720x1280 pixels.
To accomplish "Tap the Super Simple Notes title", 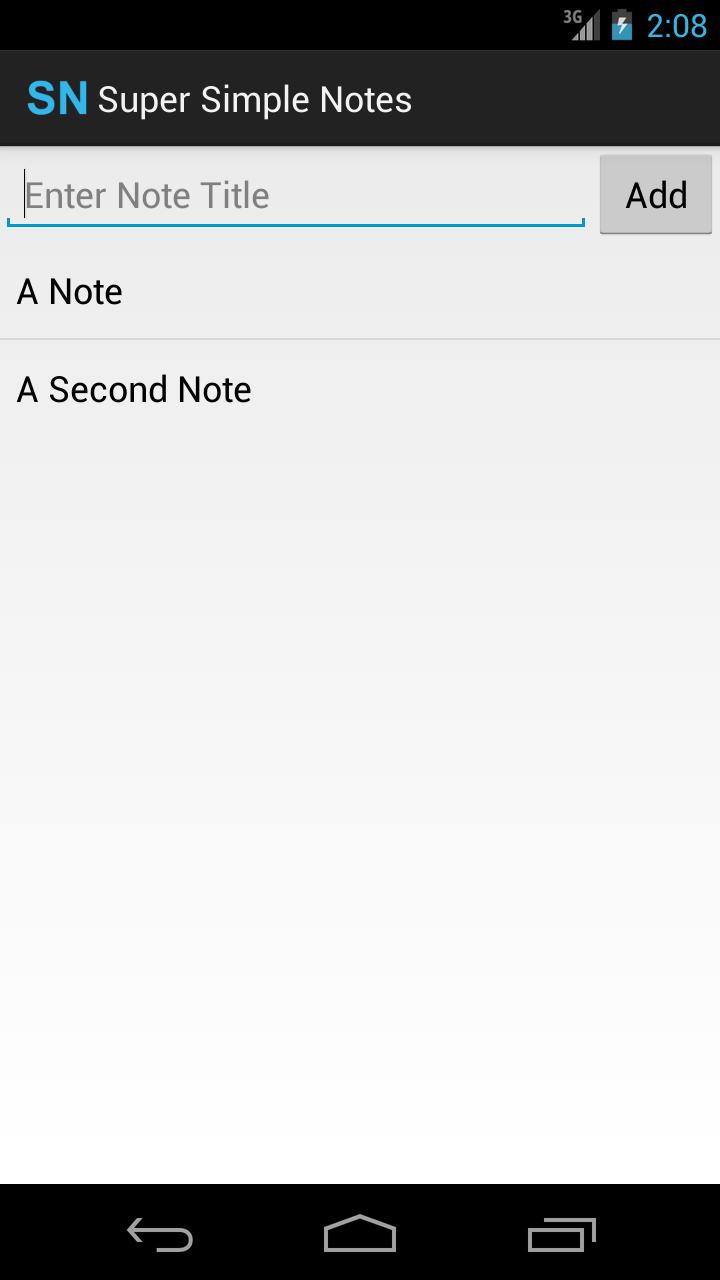I will click(253, 98).
